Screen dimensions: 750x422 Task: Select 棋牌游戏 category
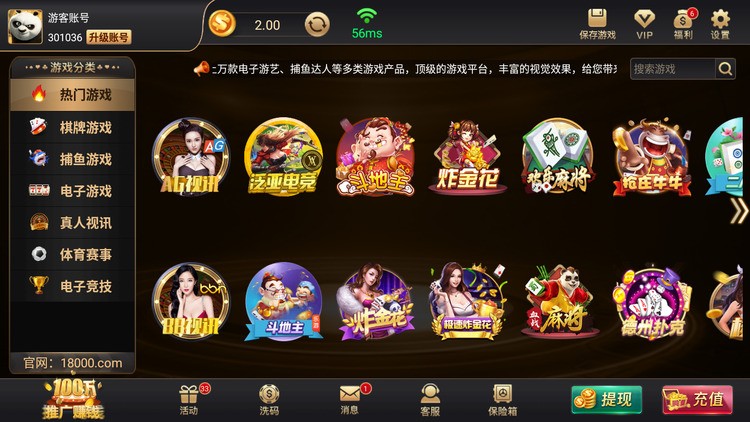click(x=72, y=127)
